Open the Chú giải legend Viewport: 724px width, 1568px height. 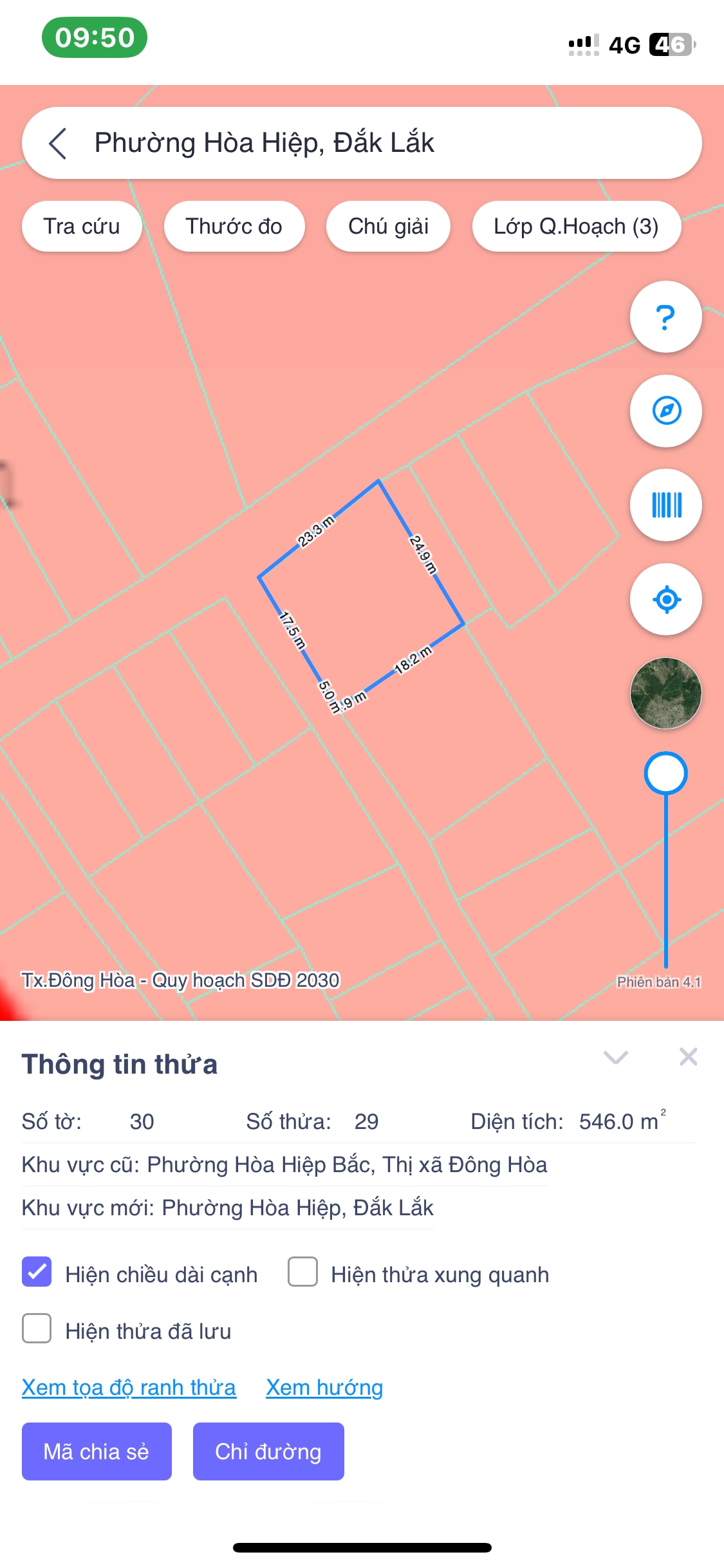388,227
